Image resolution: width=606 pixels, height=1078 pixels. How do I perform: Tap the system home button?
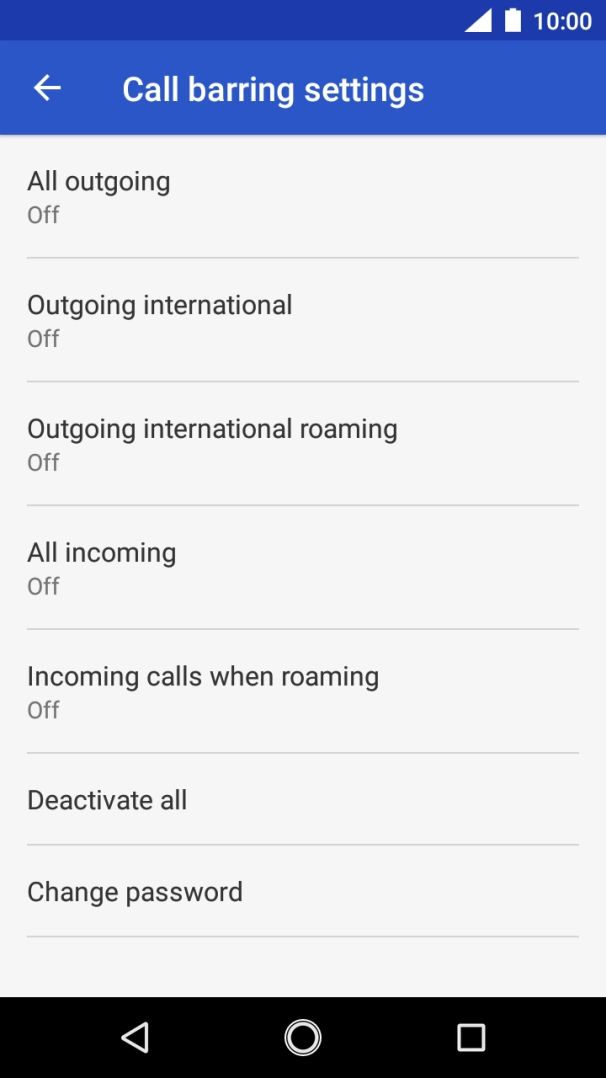[303, 1037]
